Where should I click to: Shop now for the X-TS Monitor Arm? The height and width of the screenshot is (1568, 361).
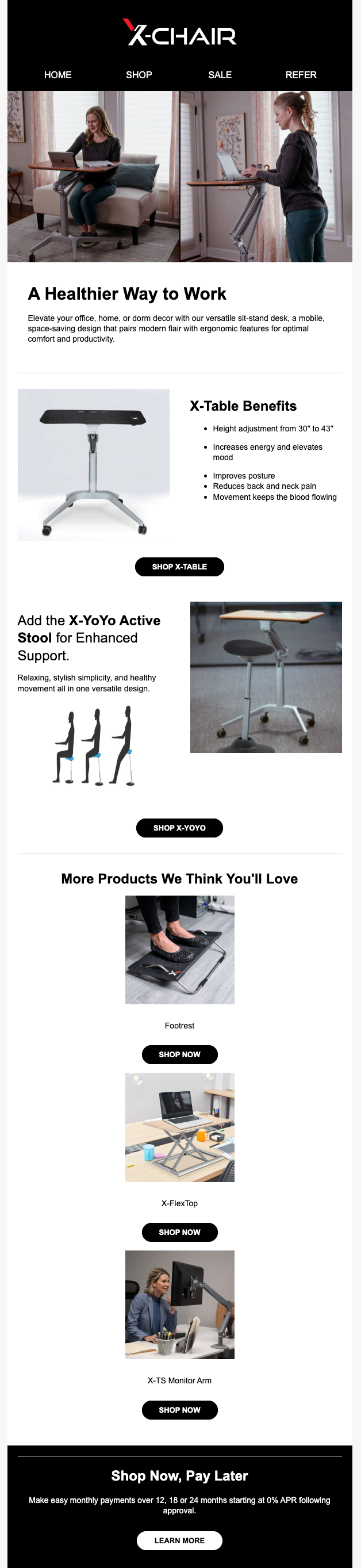179,1410
